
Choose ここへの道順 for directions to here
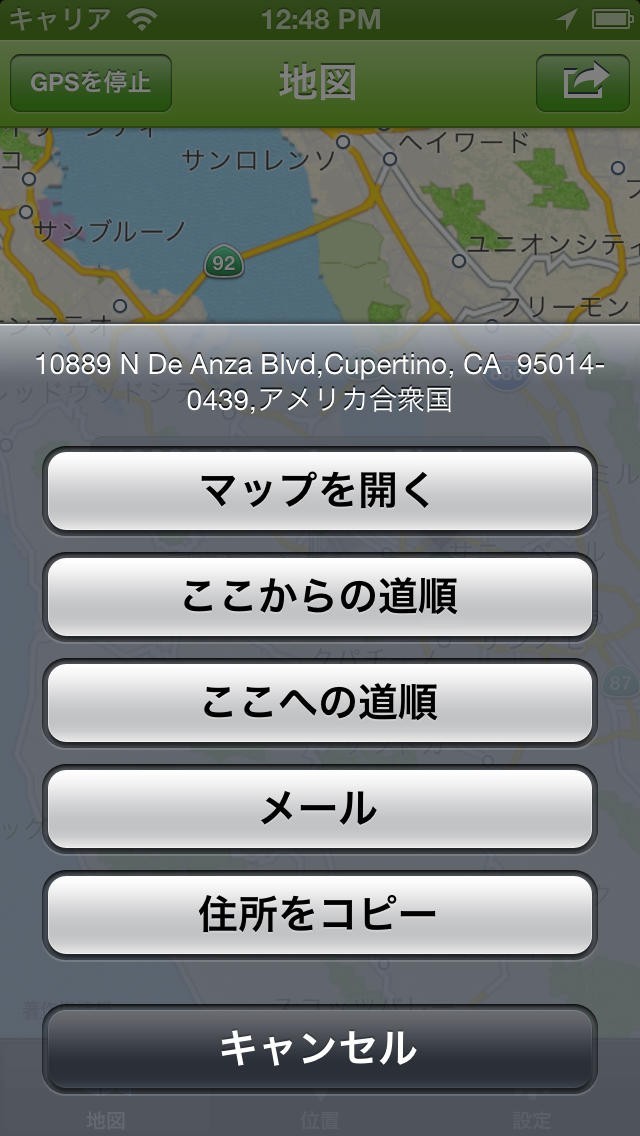tap(319, 702)
